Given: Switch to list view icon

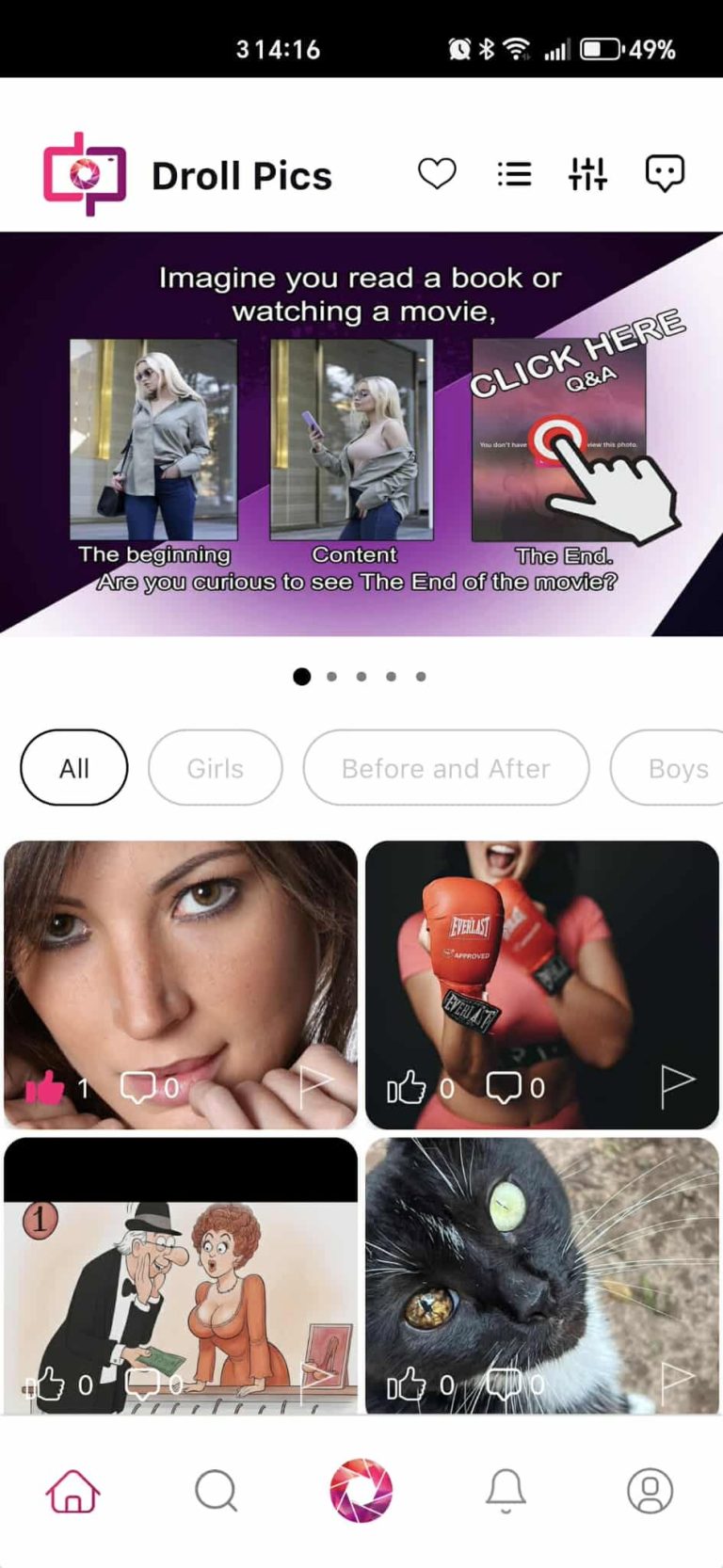Looking at the screenshot, I should tap(514, 174).
